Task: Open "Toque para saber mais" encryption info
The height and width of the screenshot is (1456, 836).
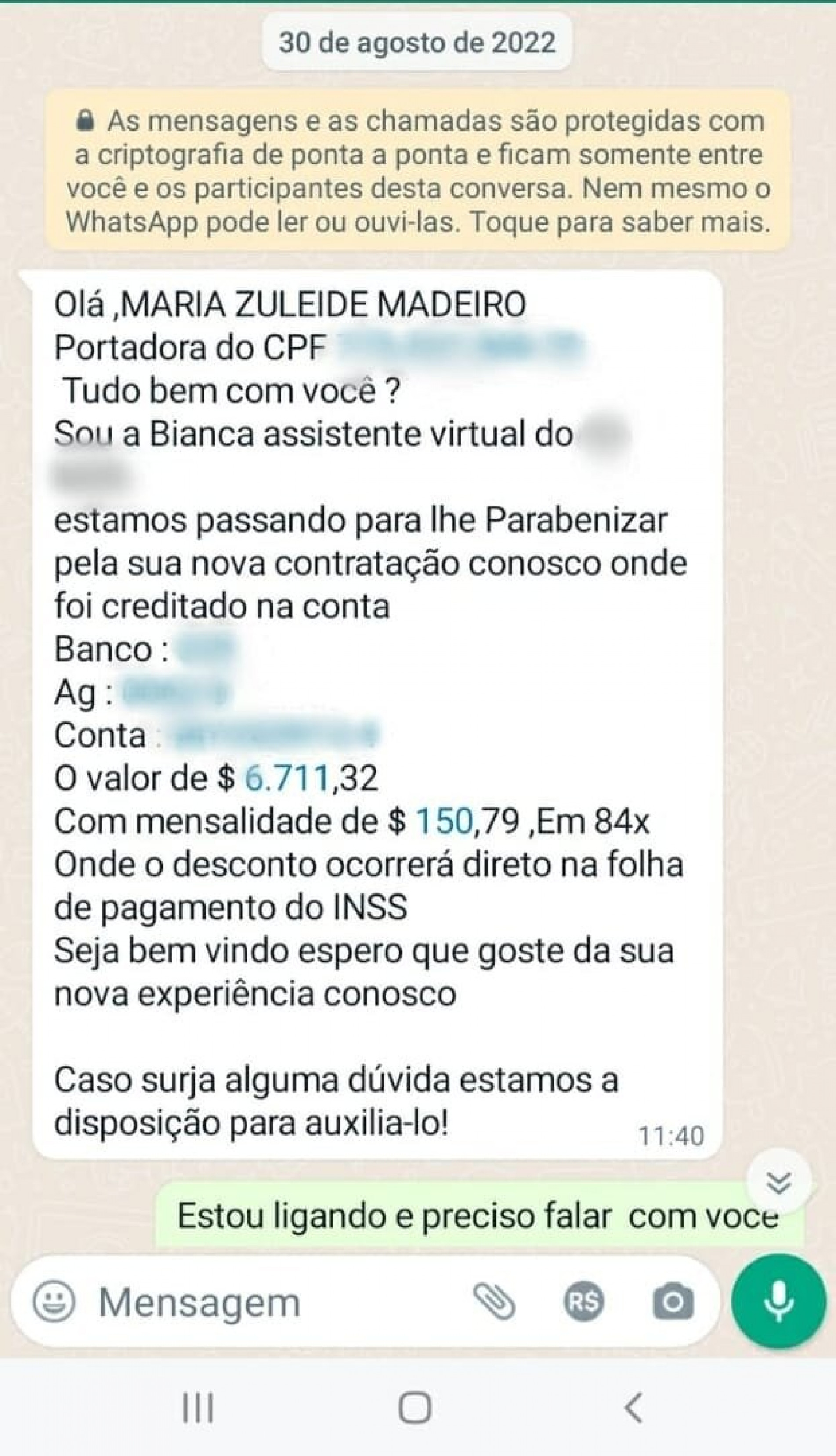Action: (621, 222)
